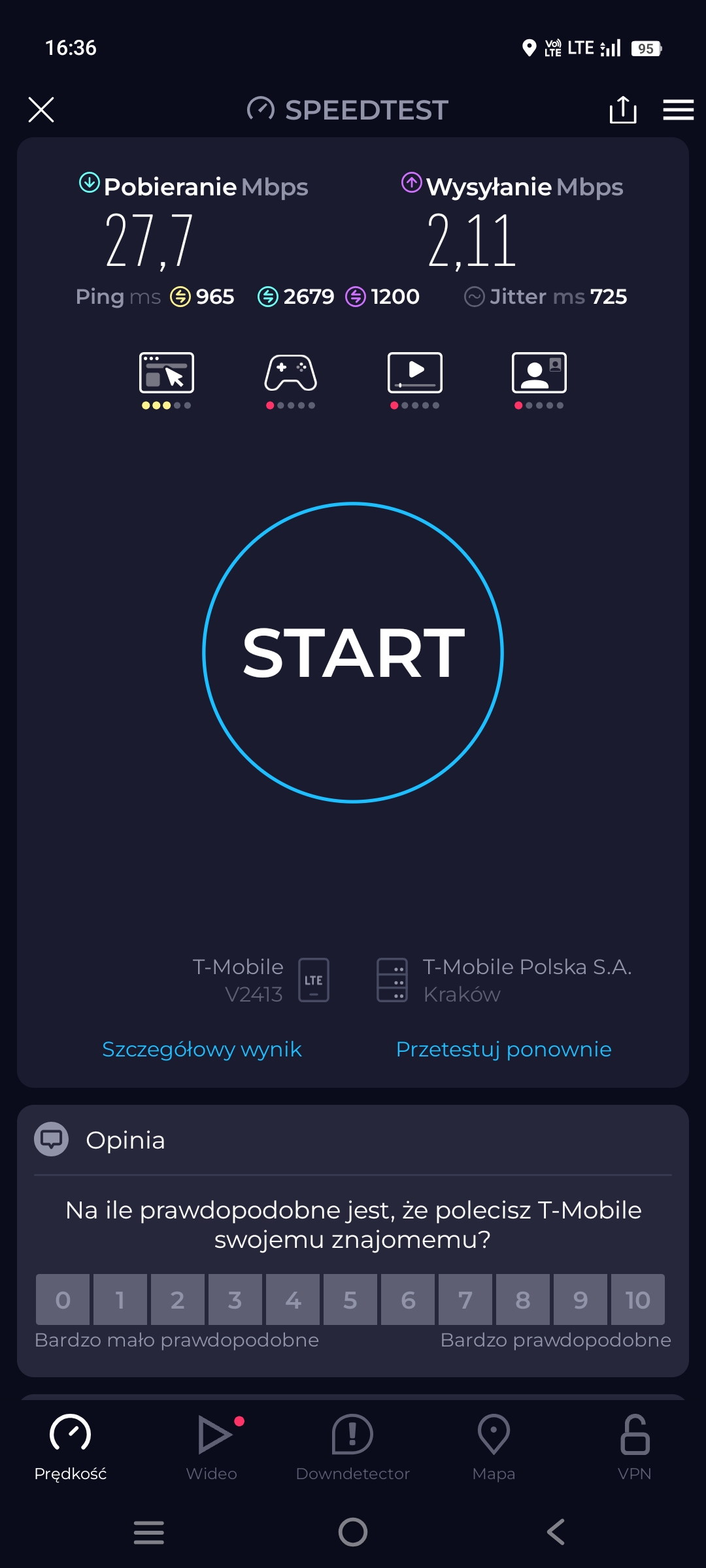706x1568 pixels.
Task: Tap Przetestuj ponownie to retest
Action: tap(503, 1049)
